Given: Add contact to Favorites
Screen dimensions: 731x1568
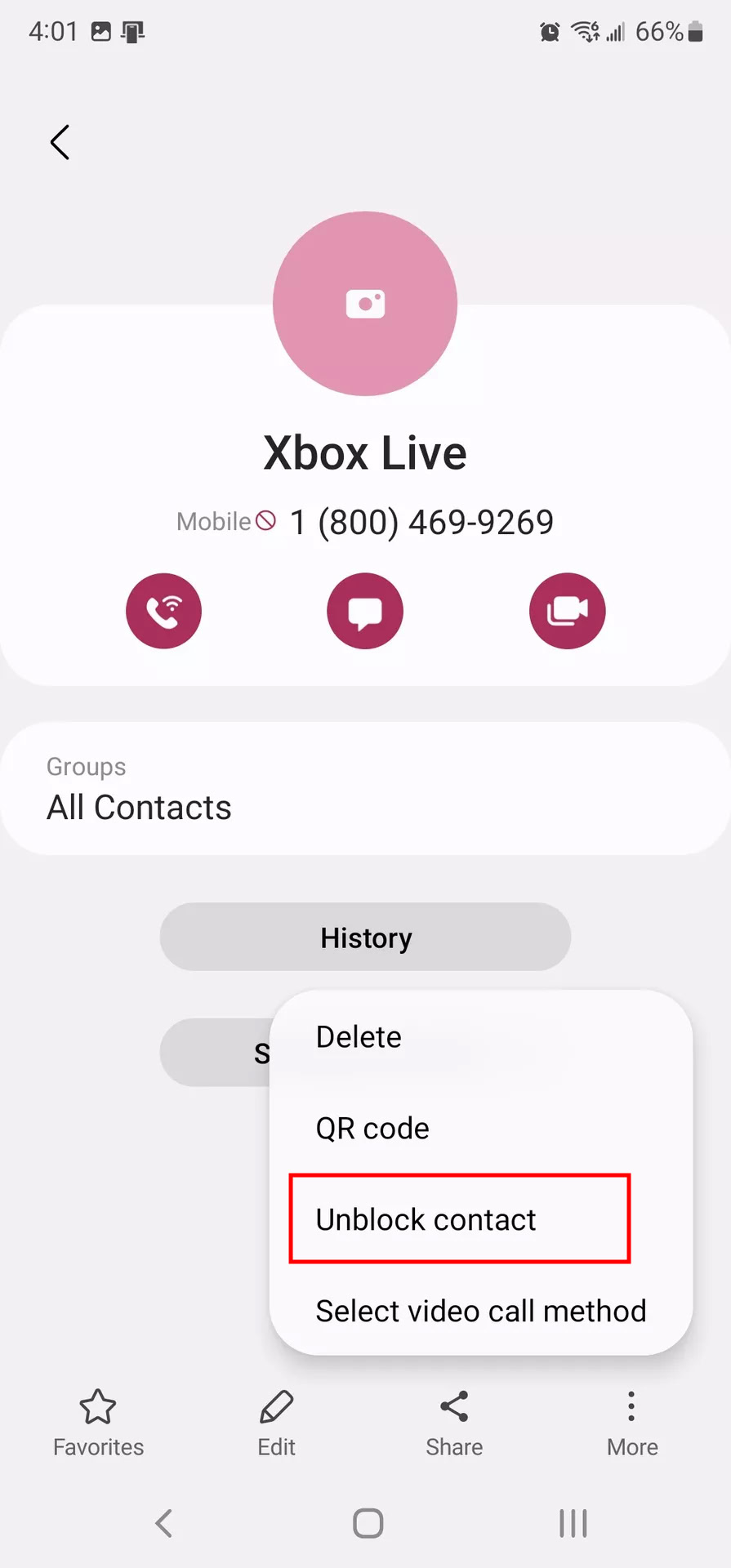Looking at the screenshot, I should [x=98, y=1423].
